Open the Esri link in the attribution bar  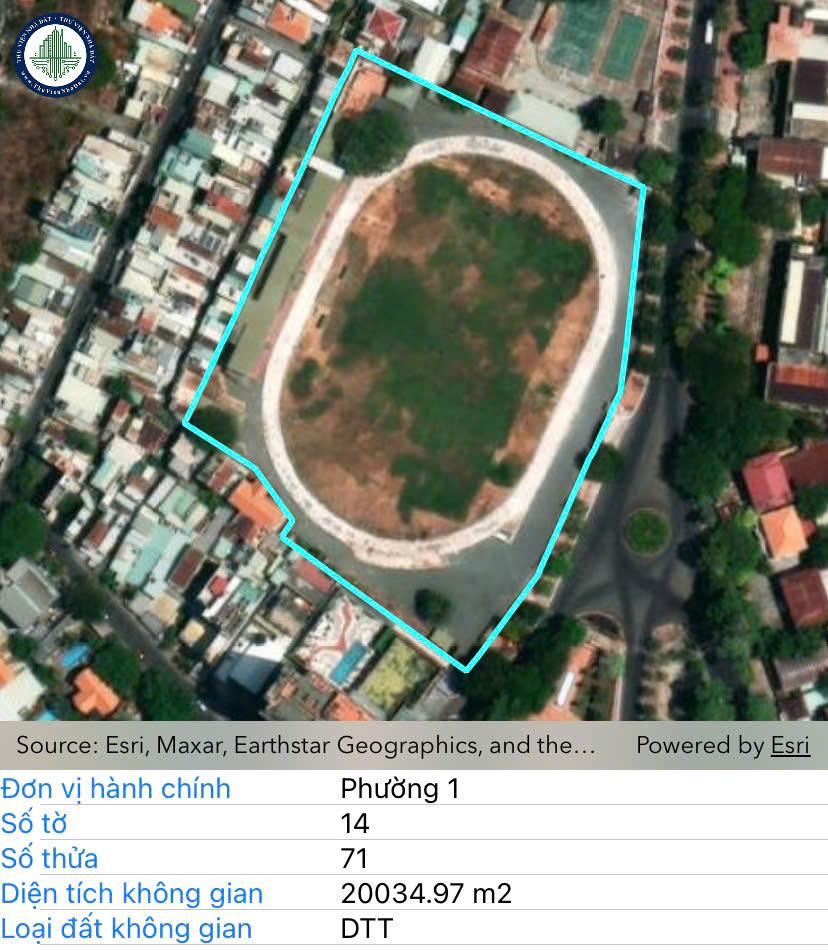click(790, 746)
